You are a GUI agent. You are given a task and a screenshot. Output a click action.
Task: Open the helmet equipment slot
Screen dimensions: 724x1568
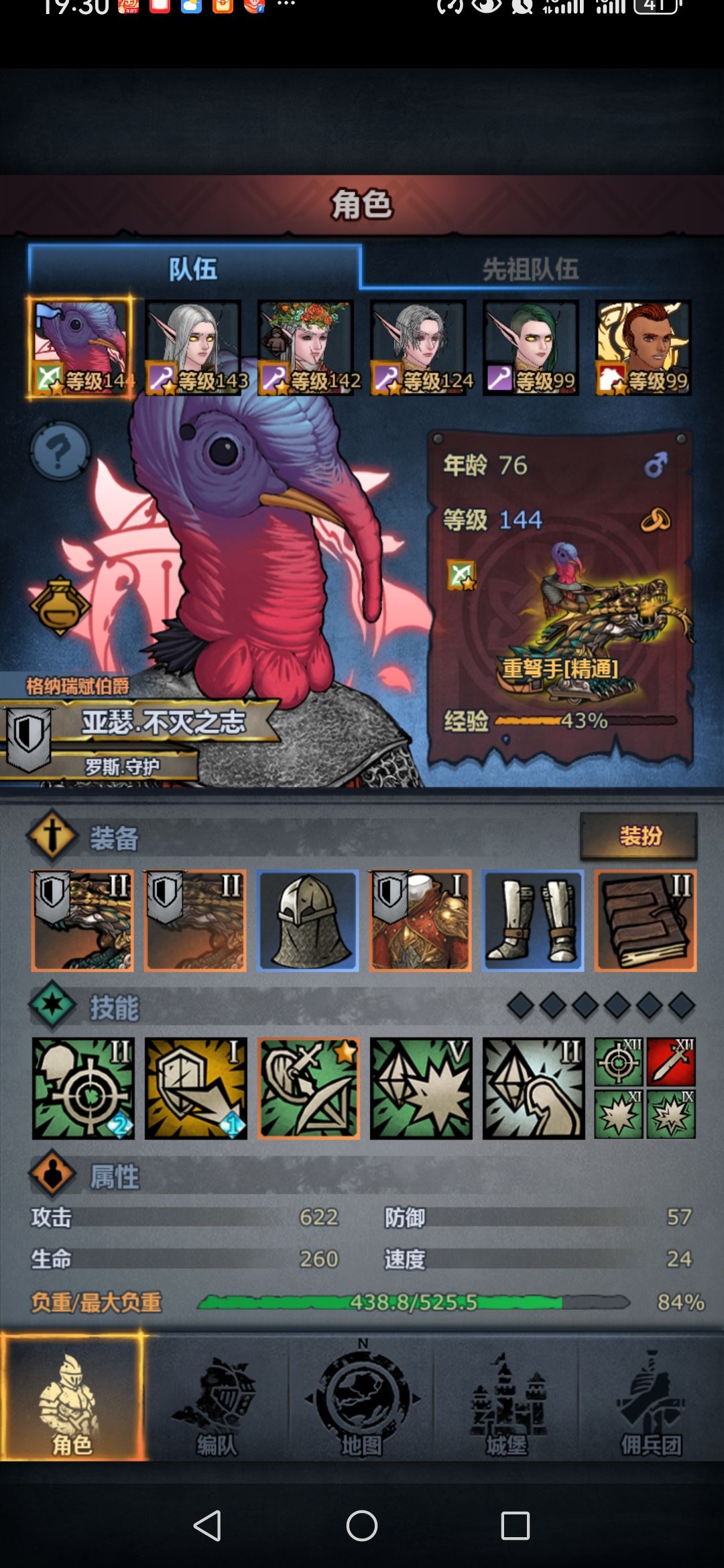308,921
